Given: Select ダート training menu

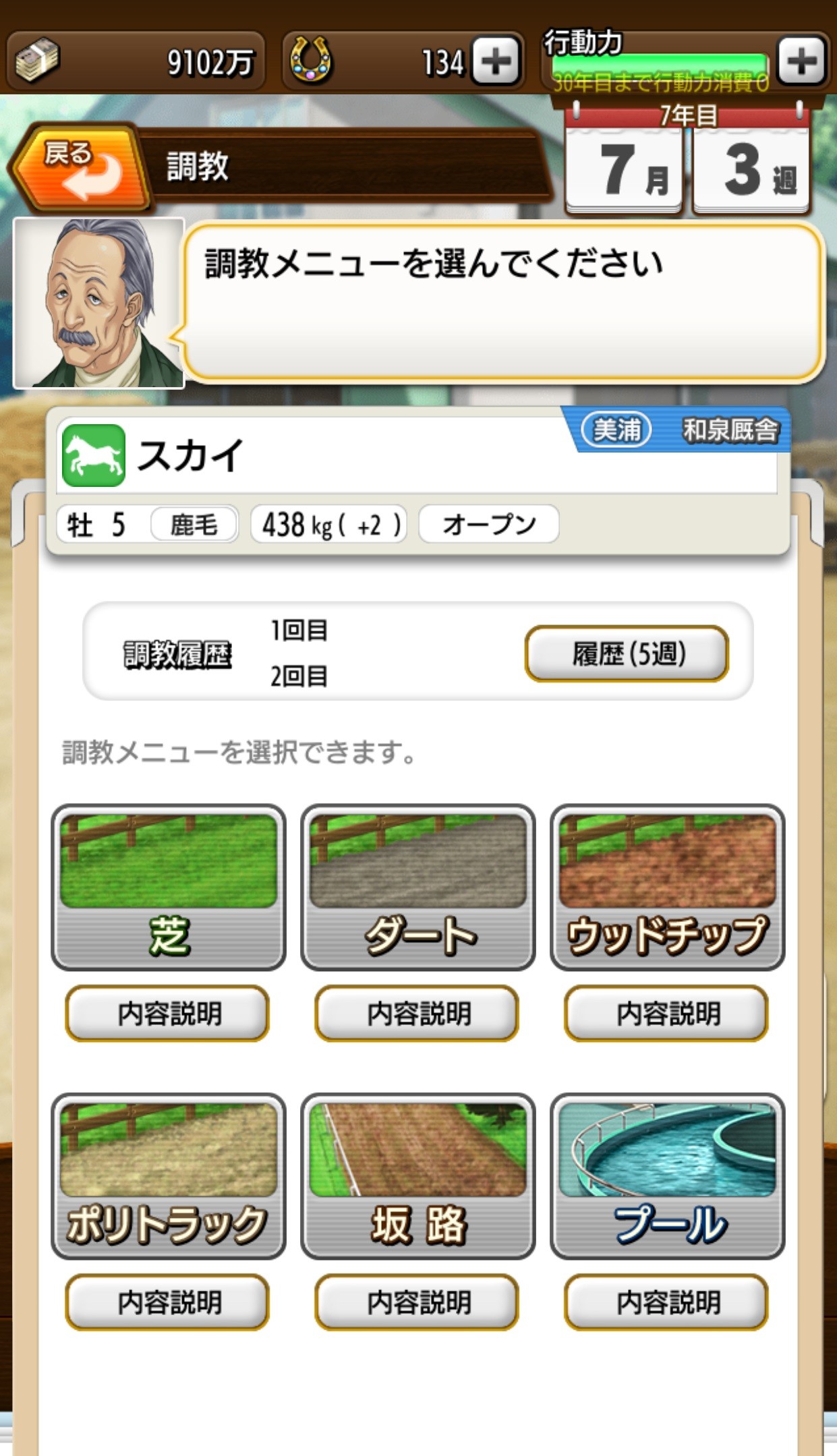Looking at the screenshot, I should point(418,886).
